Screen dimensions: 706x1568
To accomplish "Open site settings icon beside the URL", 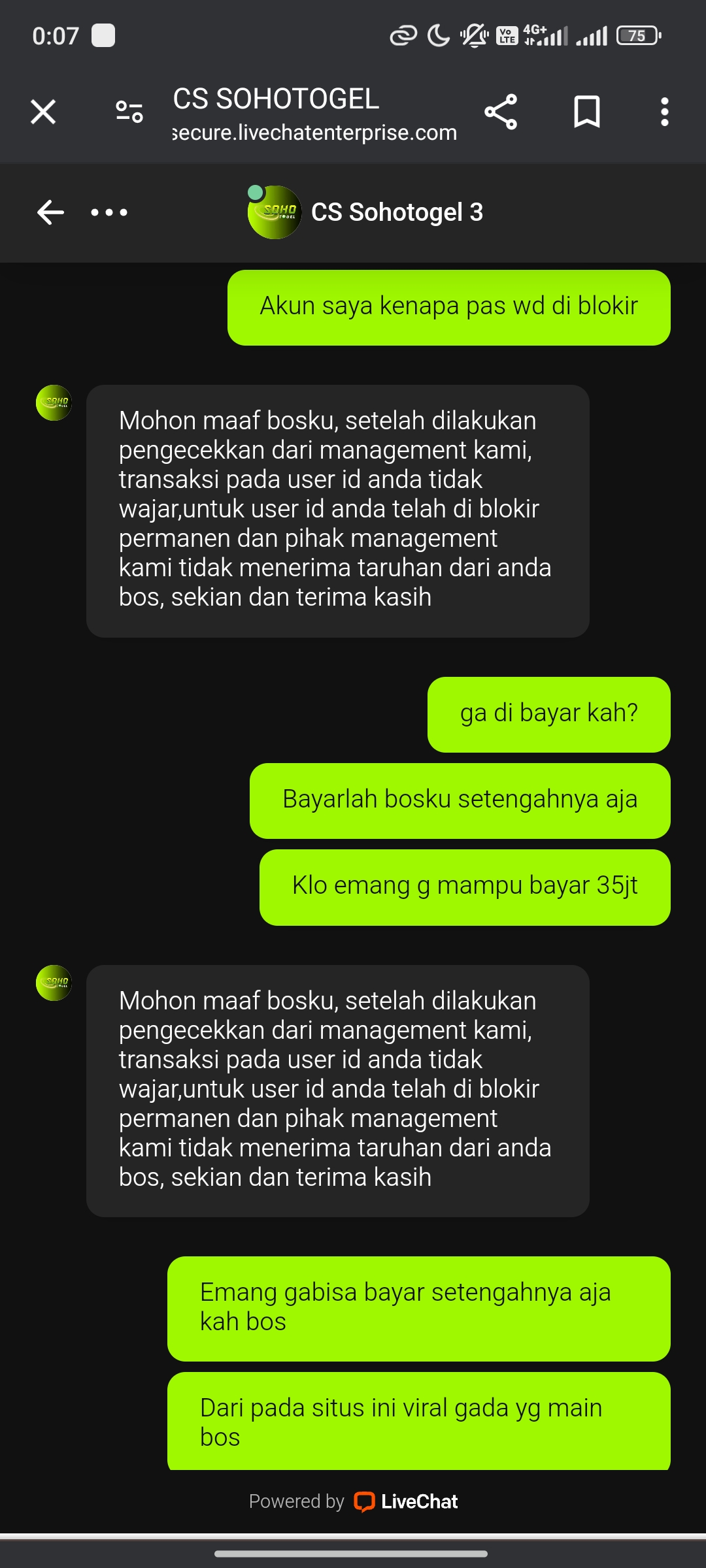I will [x=129, y=112].
